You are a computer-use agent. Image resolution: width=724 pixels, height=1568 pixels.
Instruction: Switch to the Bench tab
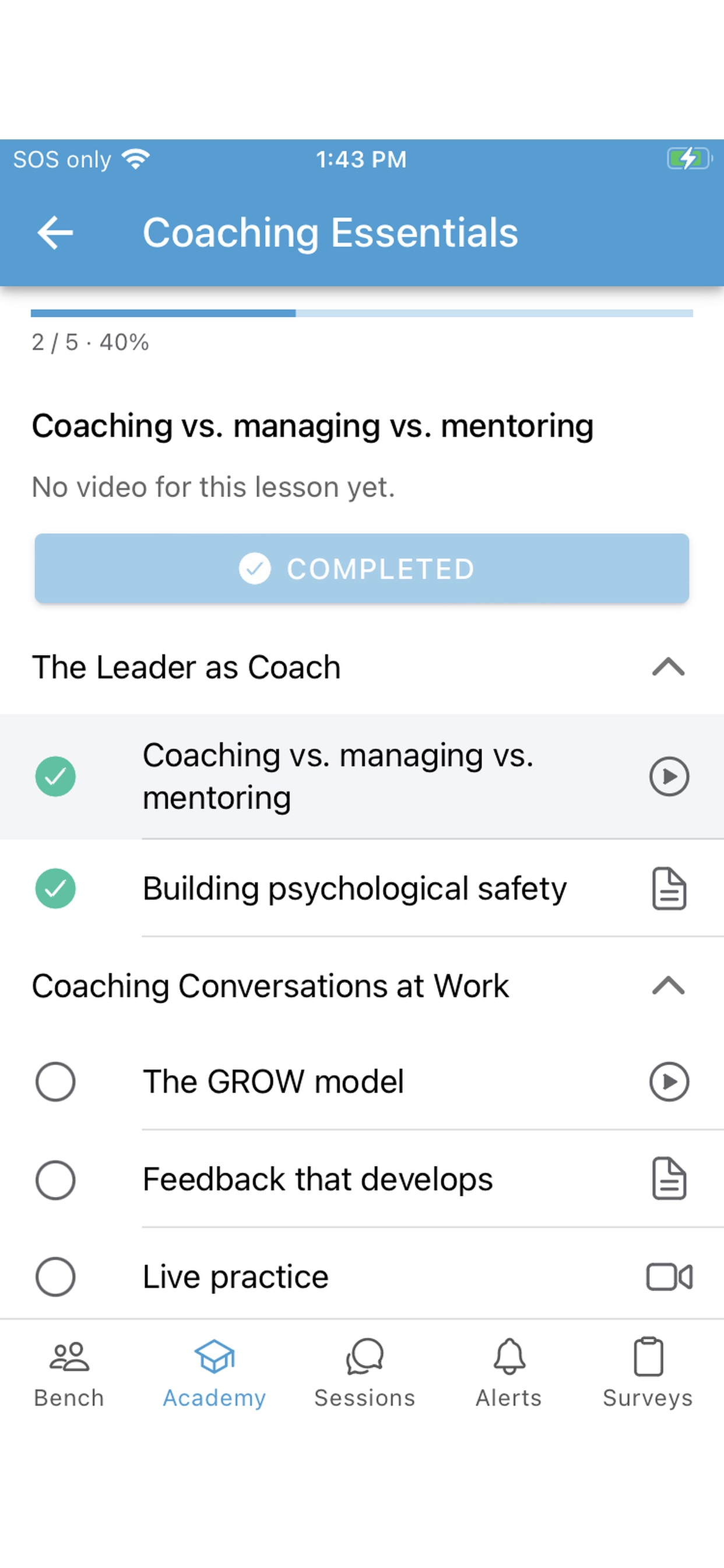[69, 1373]
